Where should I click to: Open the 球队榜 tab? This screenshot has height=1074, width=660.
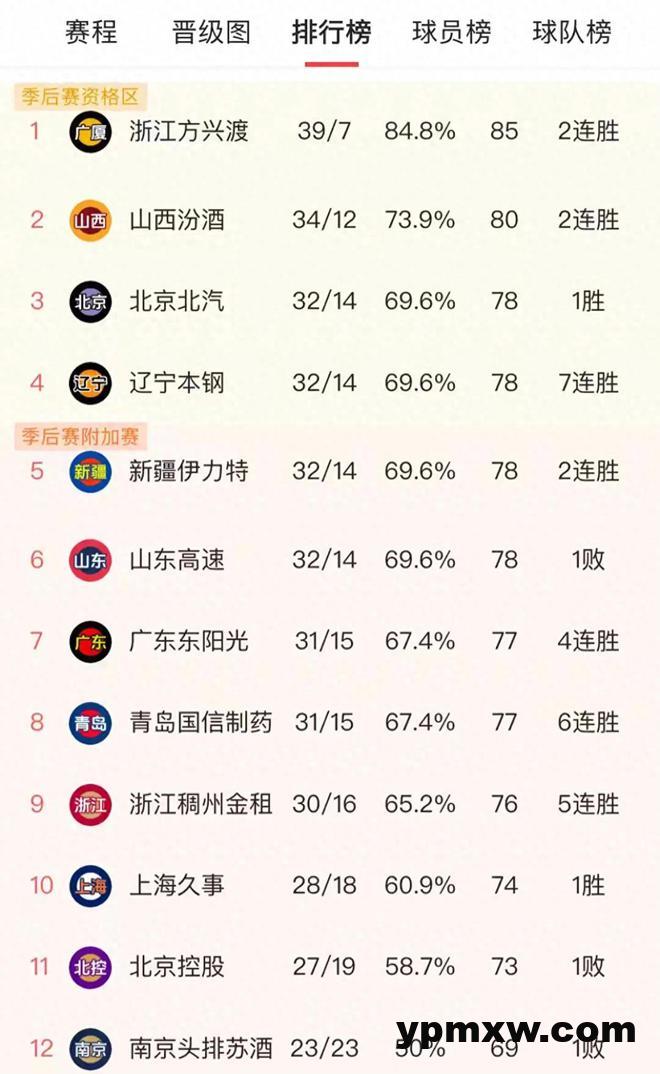tap(571, 32)
